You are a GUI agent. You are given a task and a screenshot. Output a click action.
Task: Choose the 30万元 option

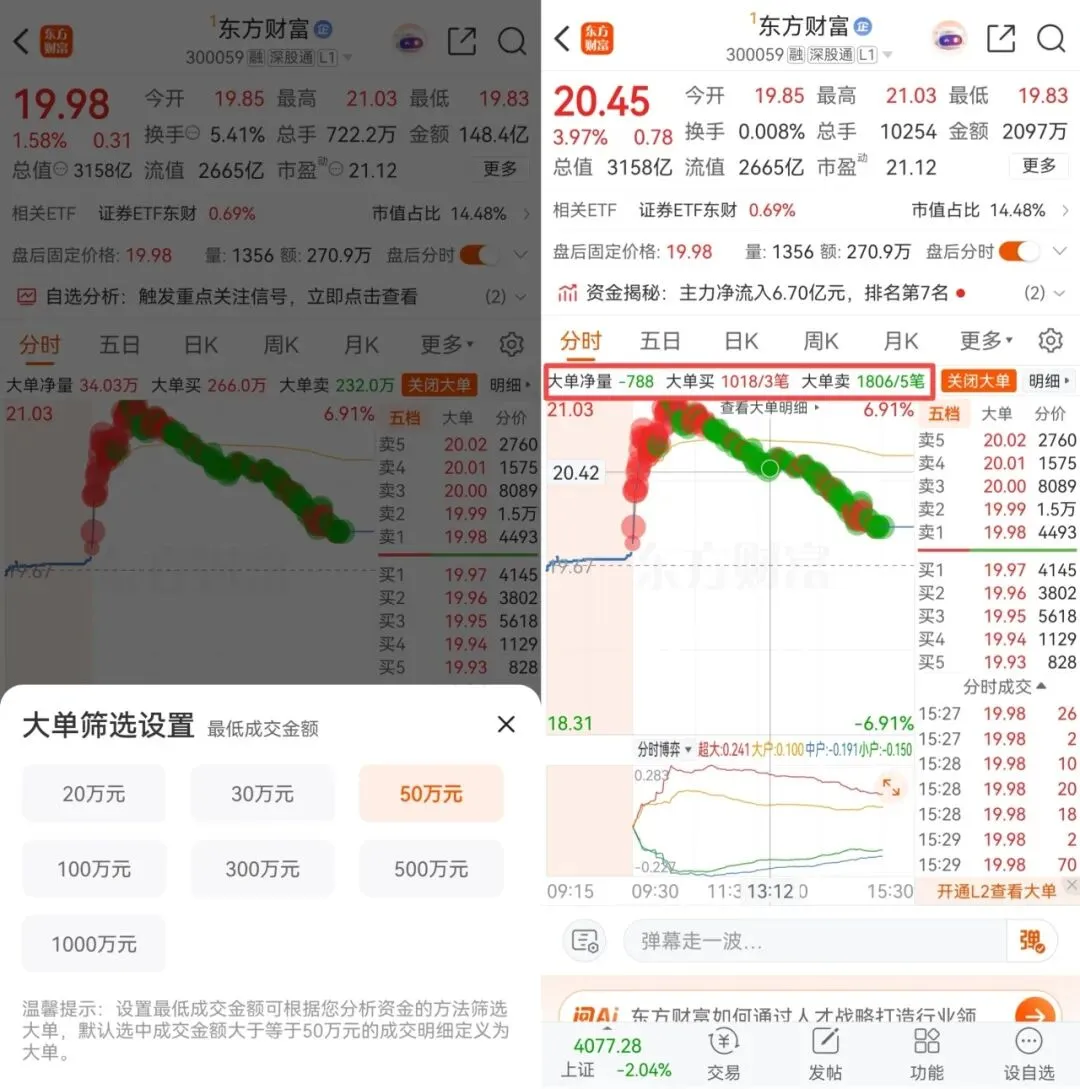pos(263,794)
